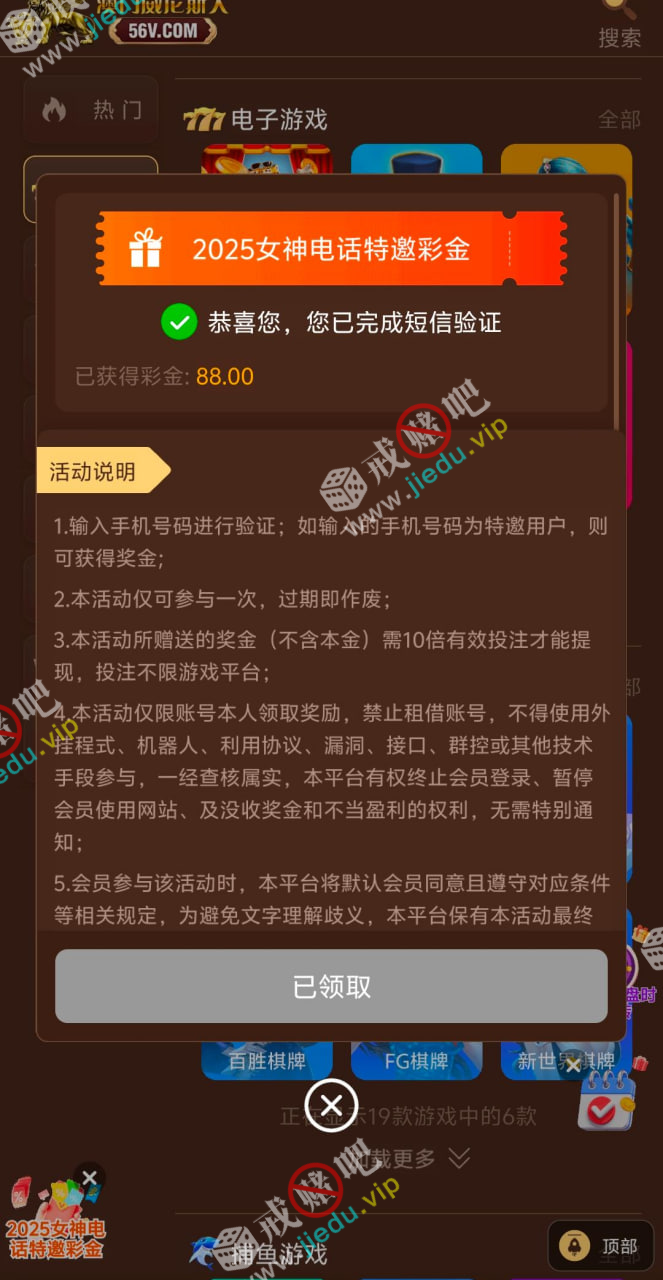Dismiss the floating check-in calendar icon
The height and width of the screenshot is (1280, 663).
(x=573, y=1065)
